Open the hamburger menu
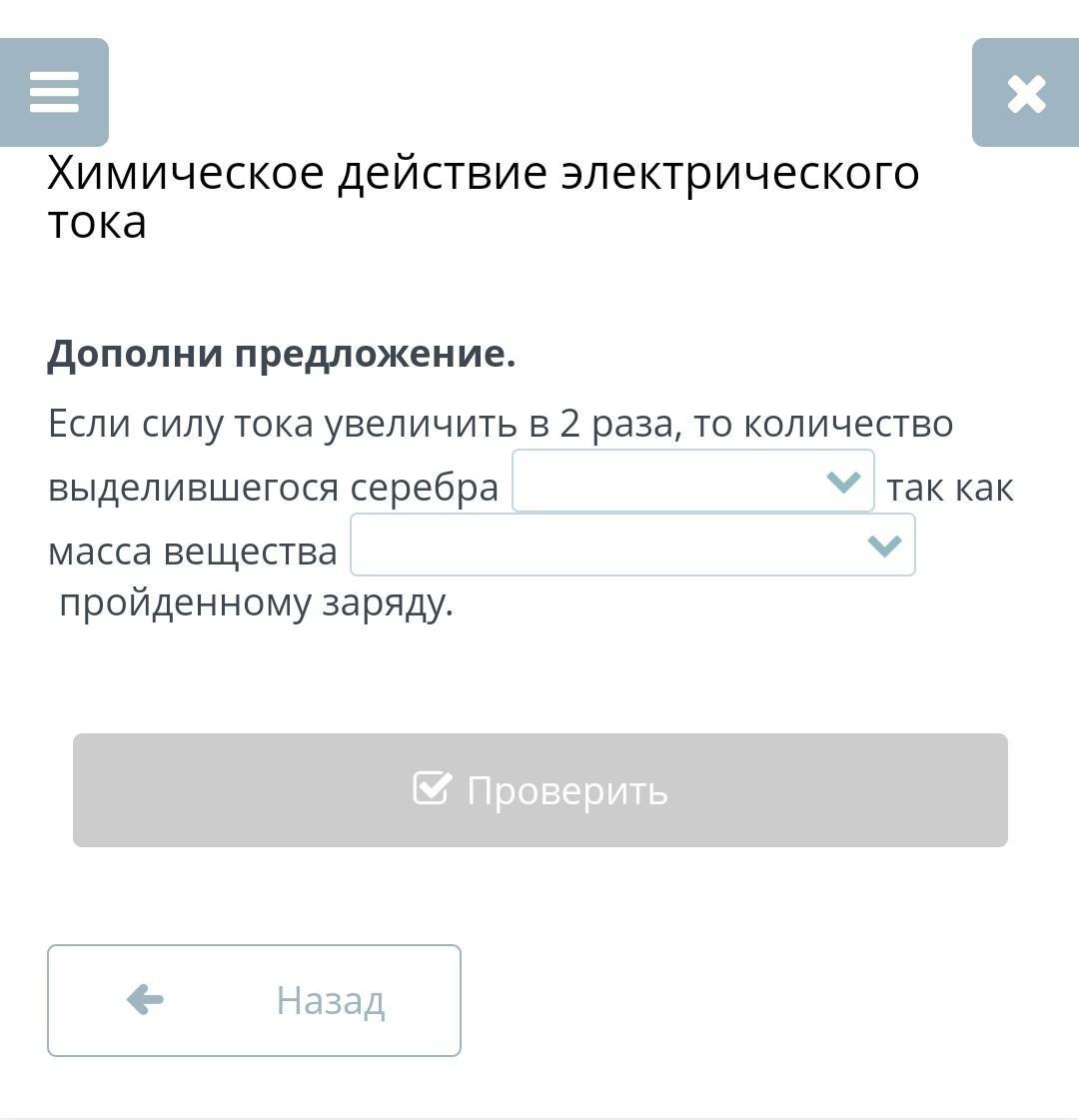The height and width of the screenshot is (1120, 1079). (x=54, y=92)
